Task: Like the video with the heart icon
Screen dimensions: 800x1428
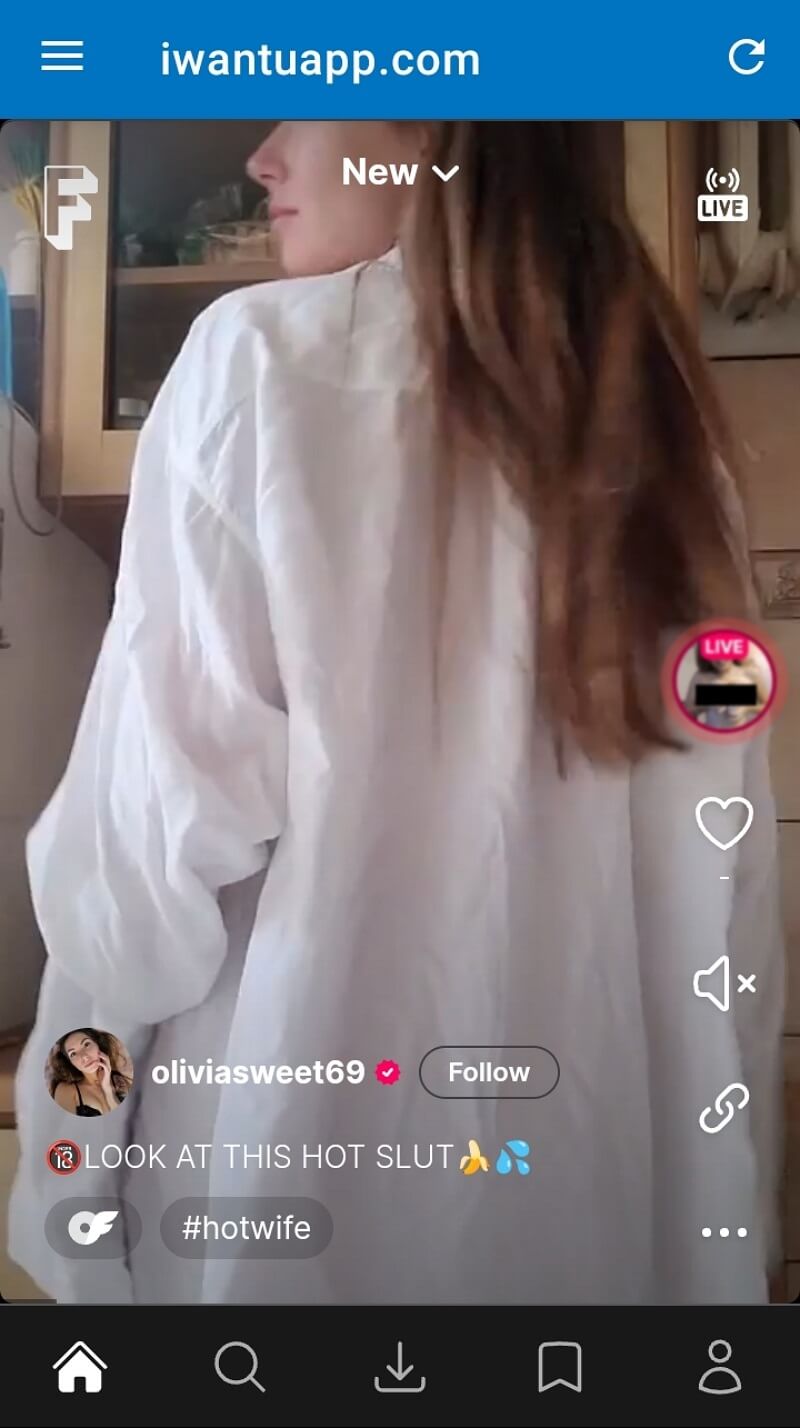Action: 723,823
